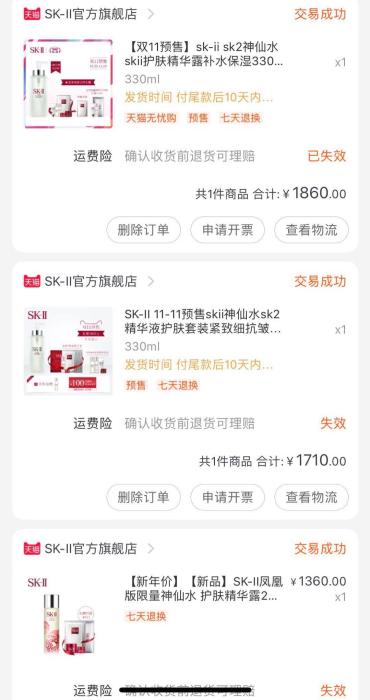Open SK-II store link in the ¥1860 order
This screenshot has height=700, width=370.
tap(89, 14)
